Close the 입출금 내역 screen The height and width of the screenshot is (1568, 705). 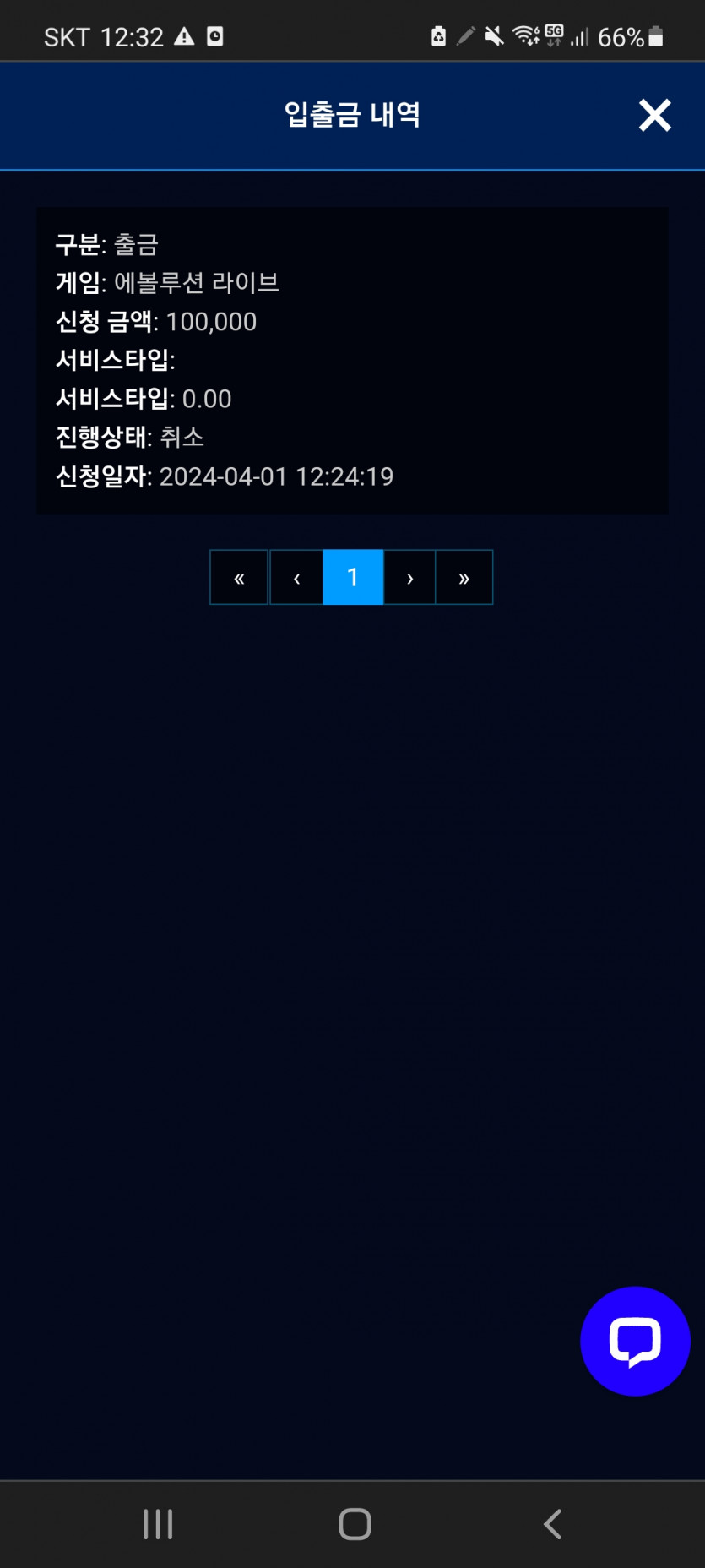654,115
